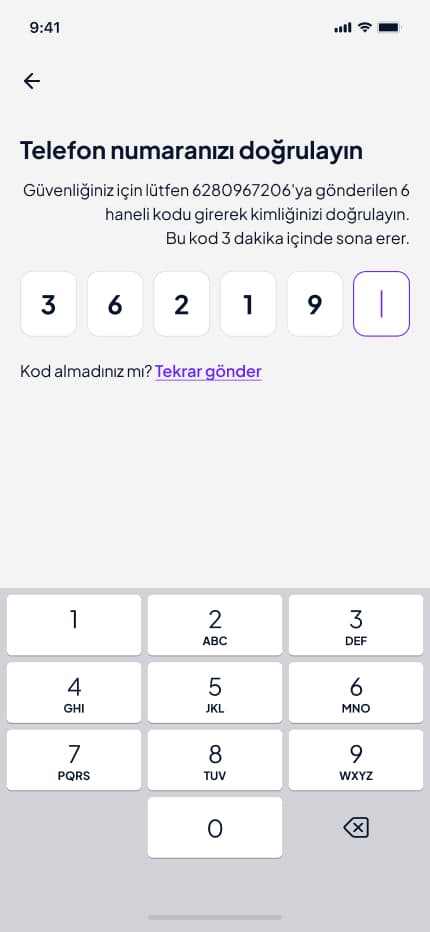Viewport: 430px width, 932px height.
Task: Enter digit 4 GHI on the keypad
Action: click(x=74, y=692)
